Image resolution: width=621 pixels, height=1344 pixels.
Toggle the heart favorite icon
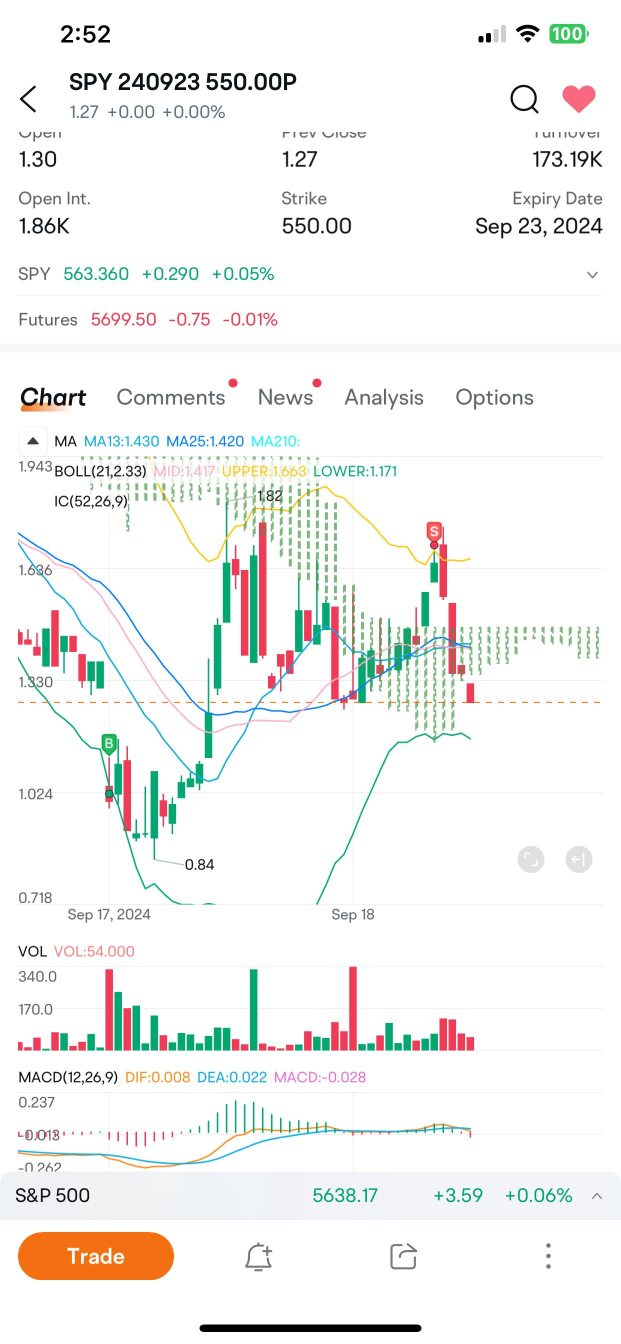(579, 98)
